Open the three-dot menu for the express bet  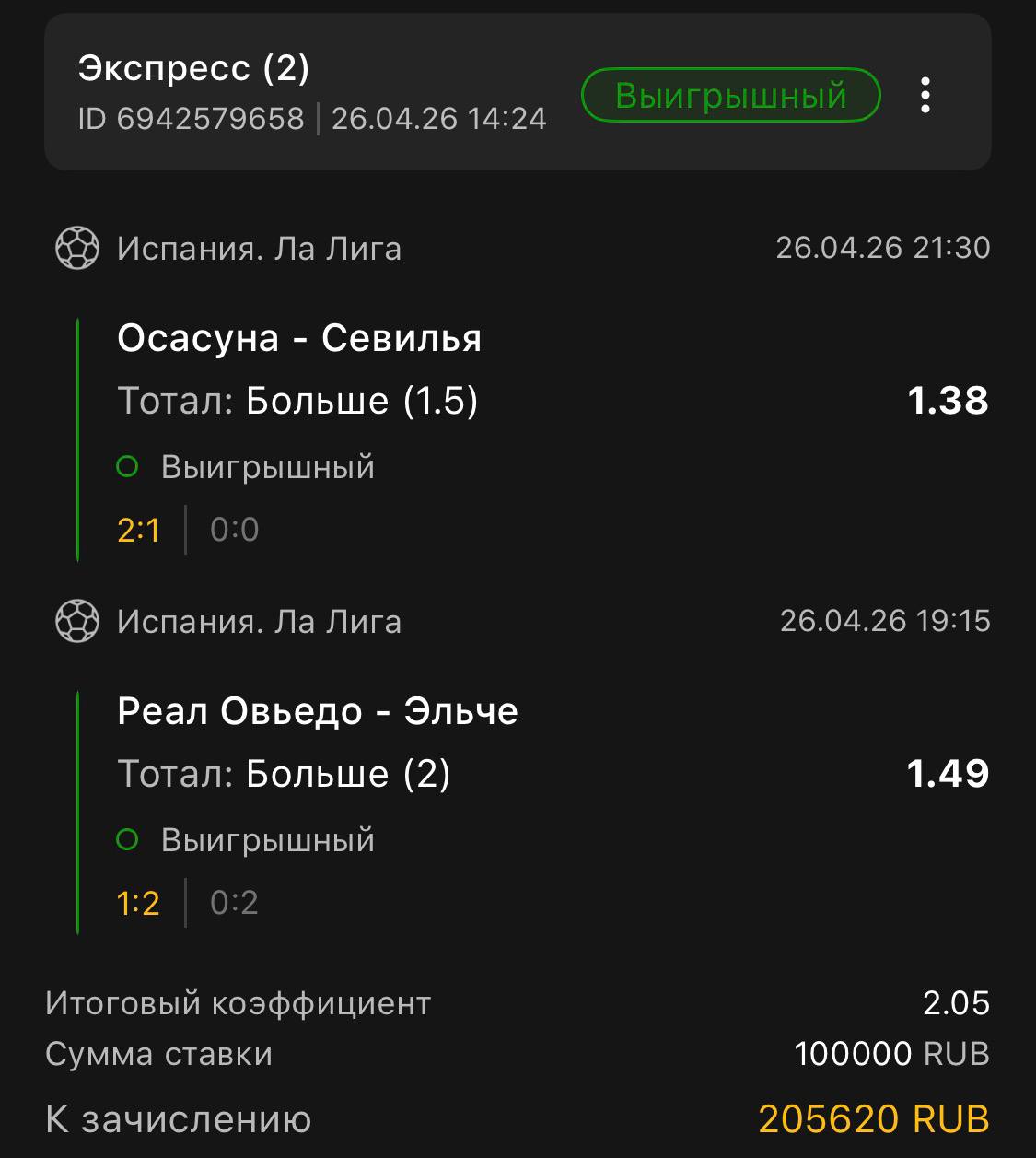925,95
